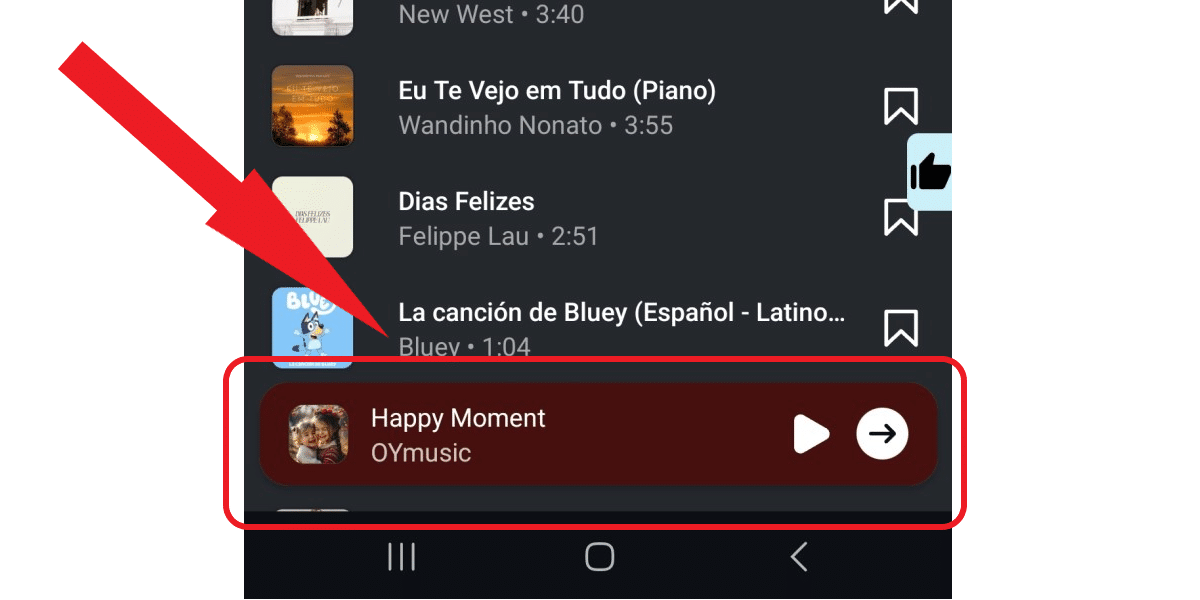
Task: Bookmark La canción de Bluey song
Action: (900, 327)
